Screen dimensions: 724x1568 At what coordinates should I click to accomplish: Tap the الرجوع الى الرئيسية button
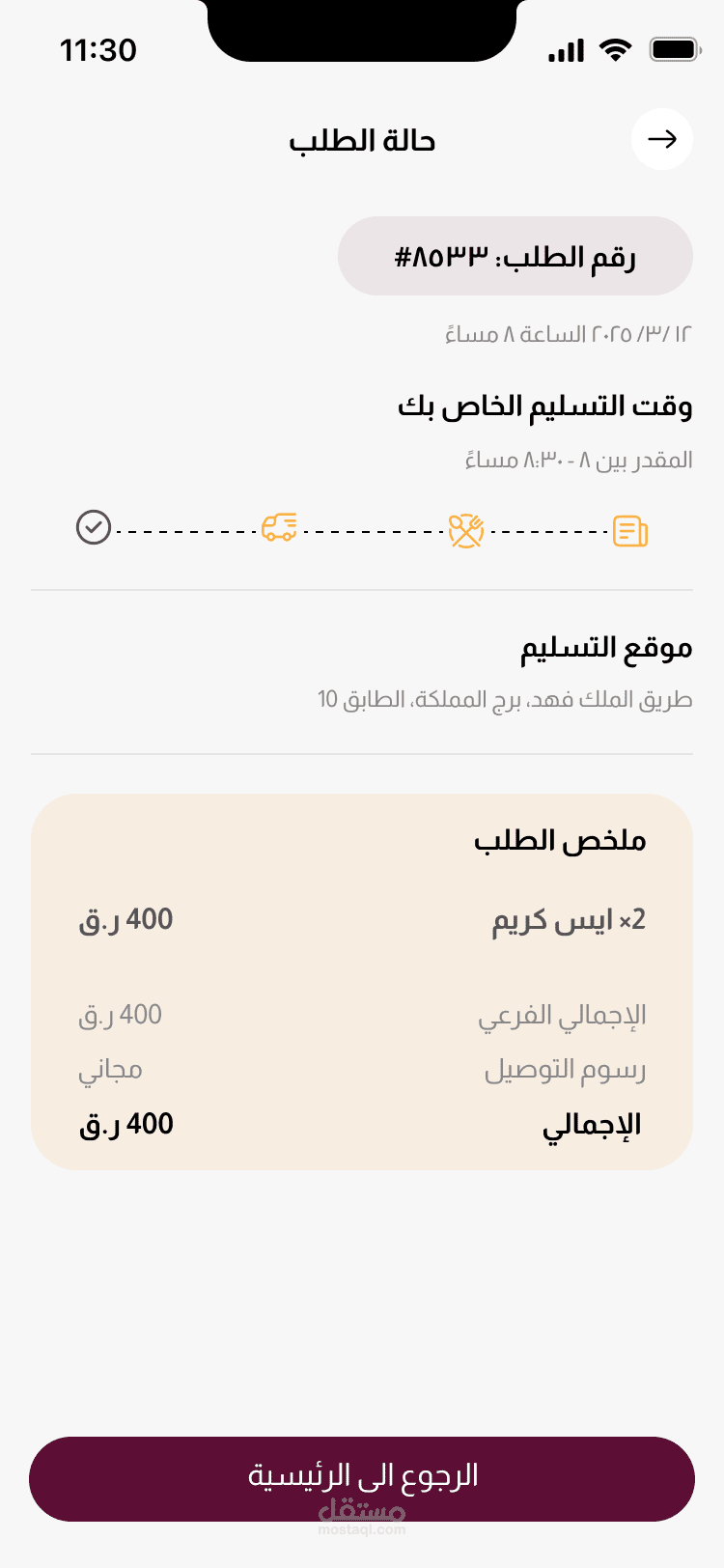(362, 1478)
